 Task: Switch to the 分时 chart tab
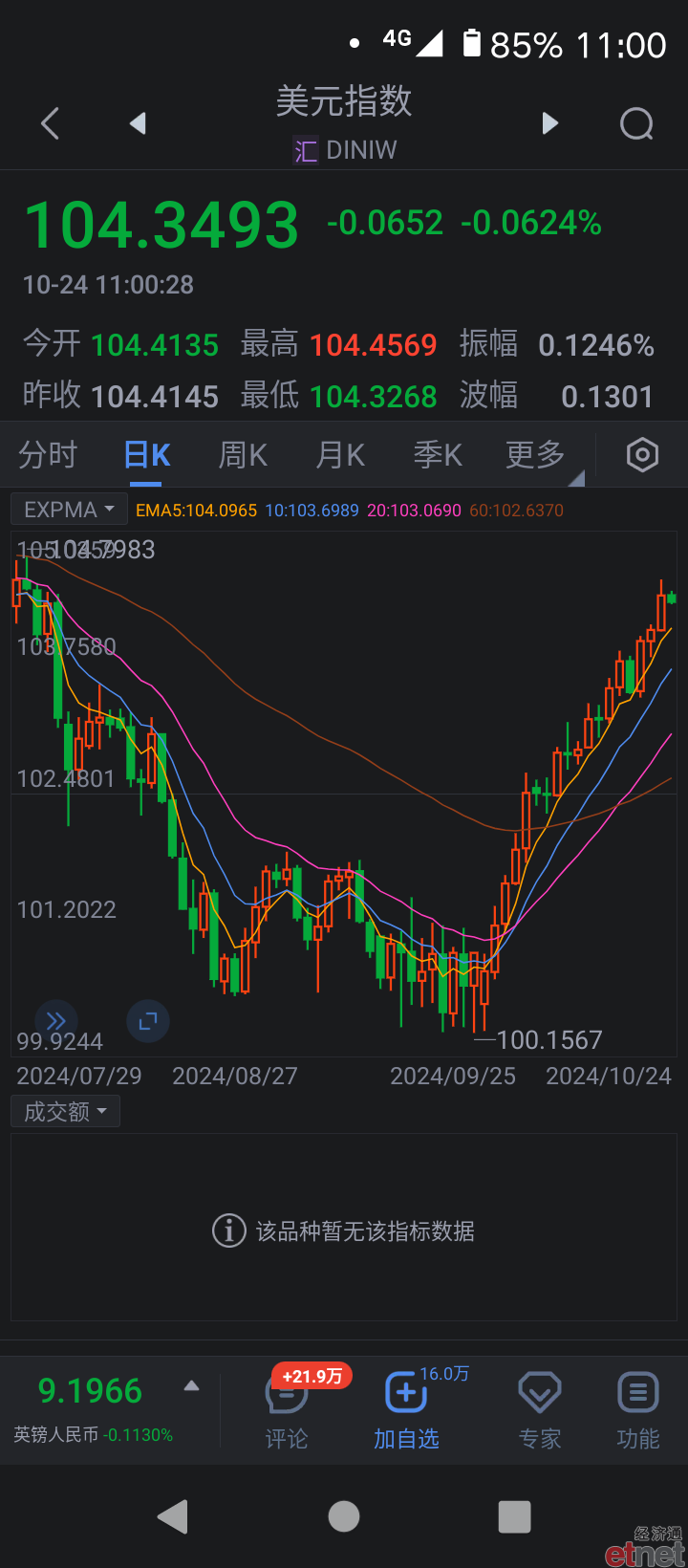[x=48, y=455]
